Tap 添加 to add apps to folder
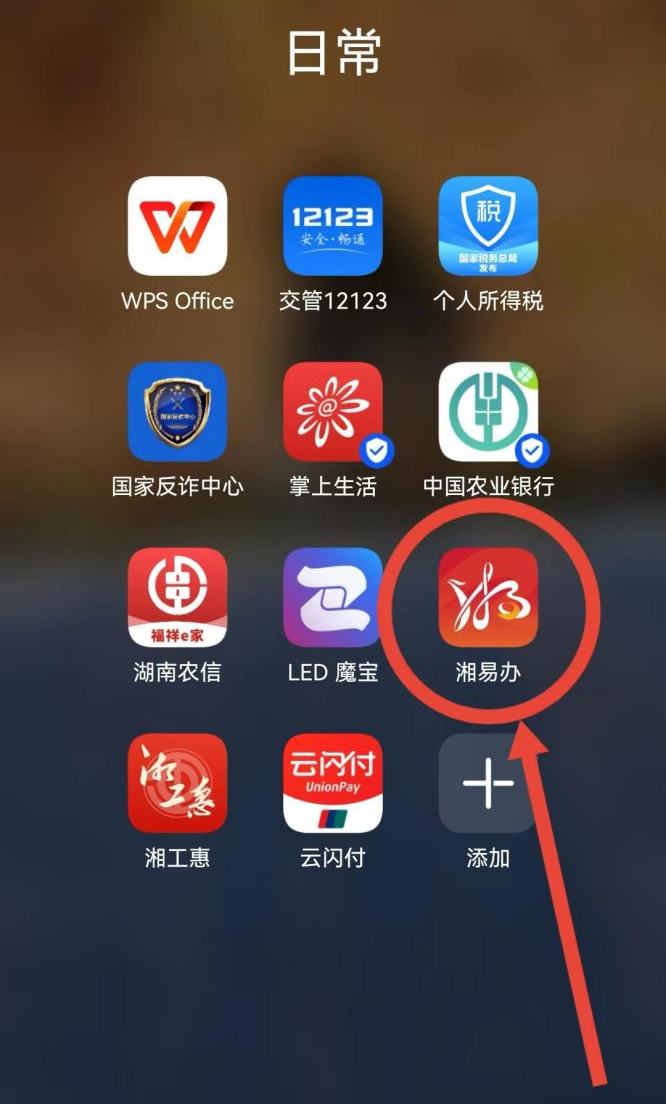Image resolution: width=666 pixels, height=1104 pixels. pyautogui.click(x=488, y=783)
